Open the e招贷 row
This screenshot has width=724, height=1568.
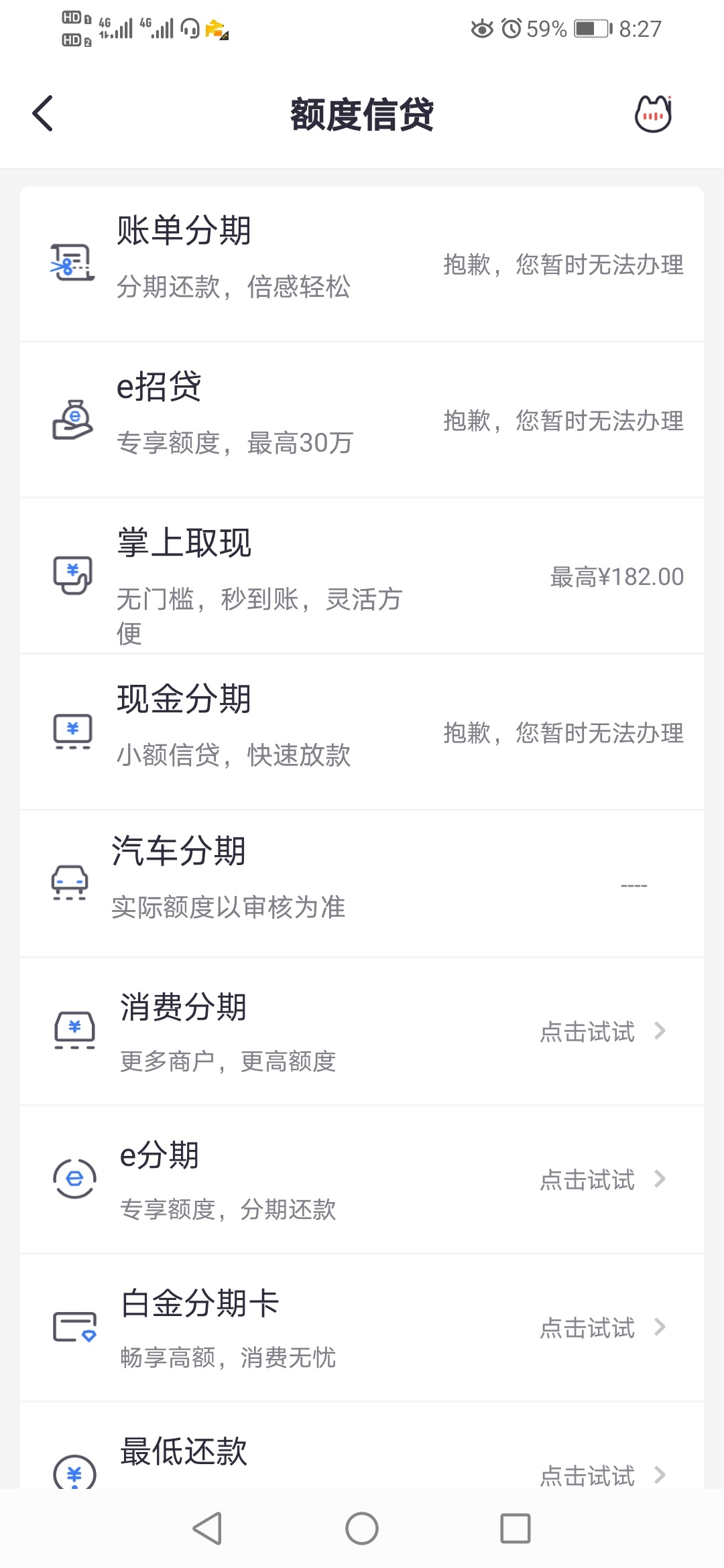point(362,420)
